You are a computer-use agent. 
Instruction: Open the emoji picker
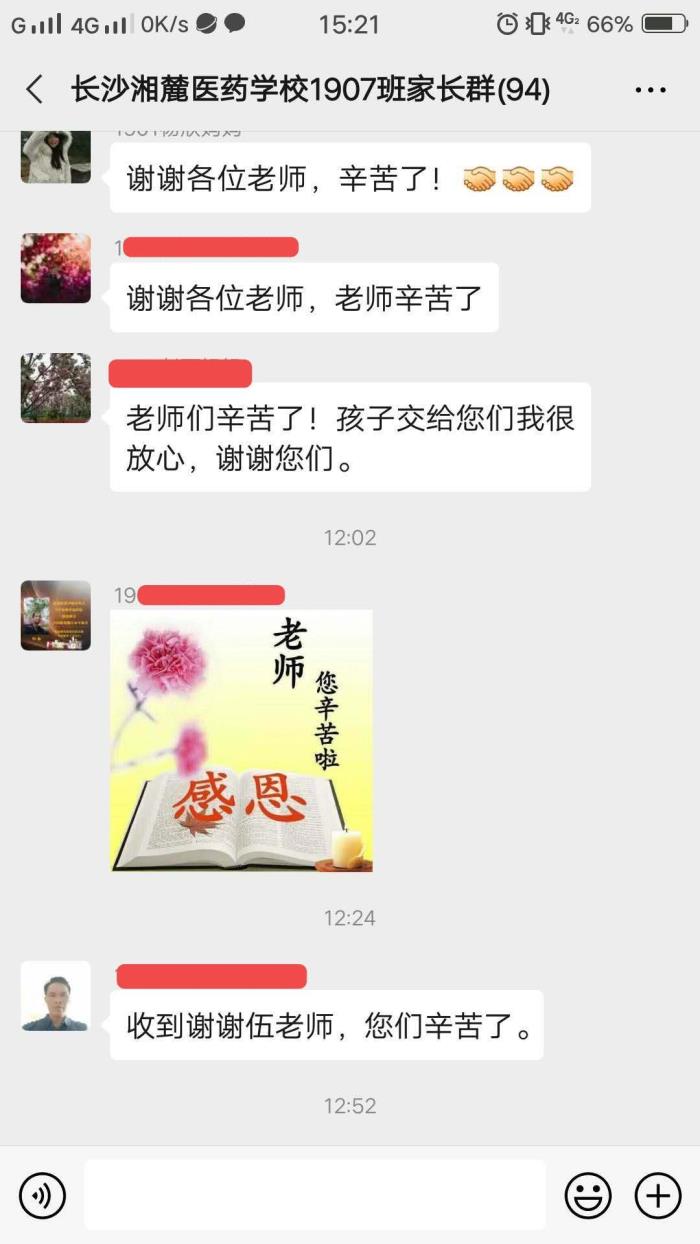click(588, 1195)
